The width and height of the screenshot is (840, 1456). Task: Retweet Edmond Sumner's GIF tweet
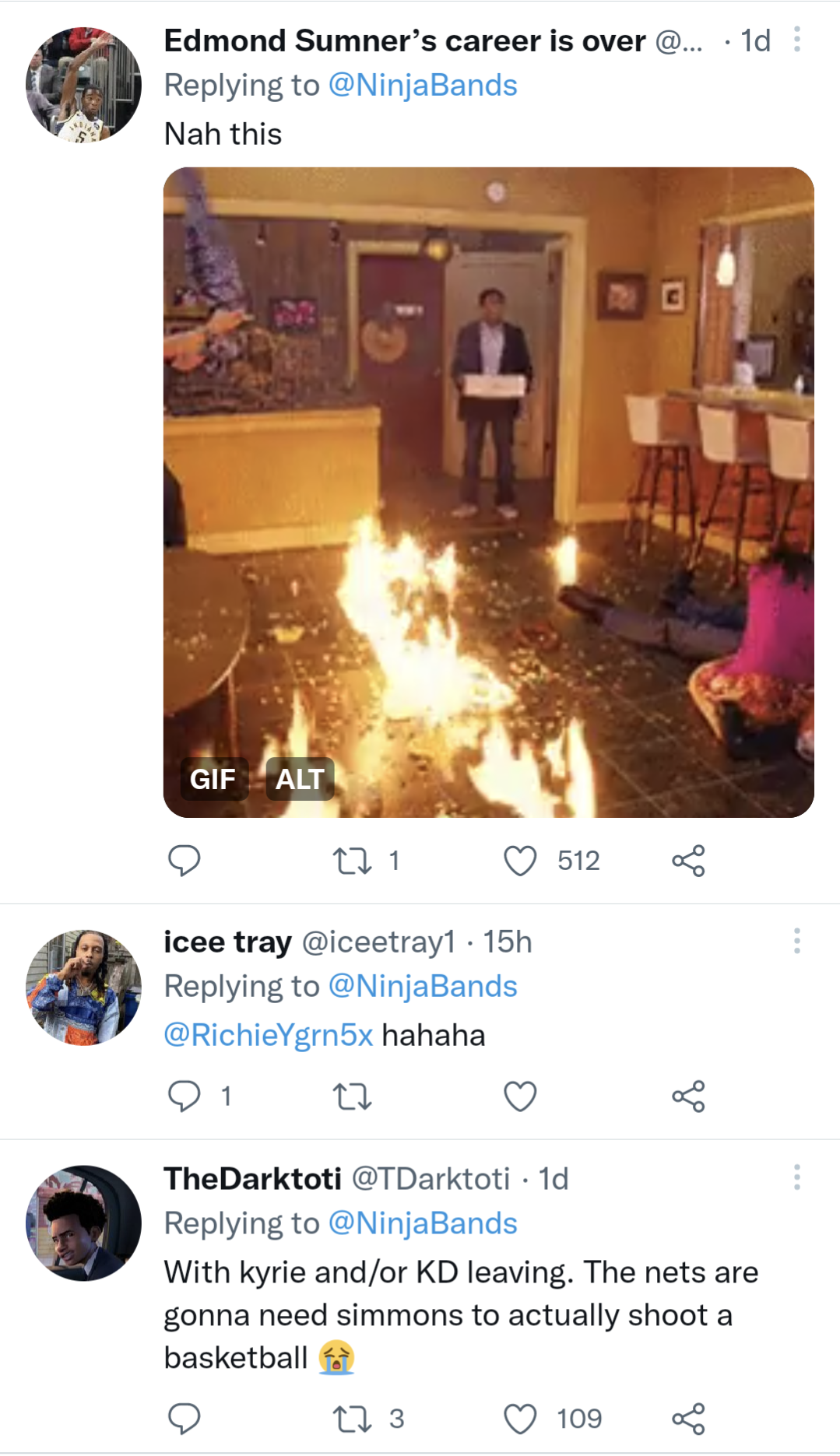coord(352,861)
